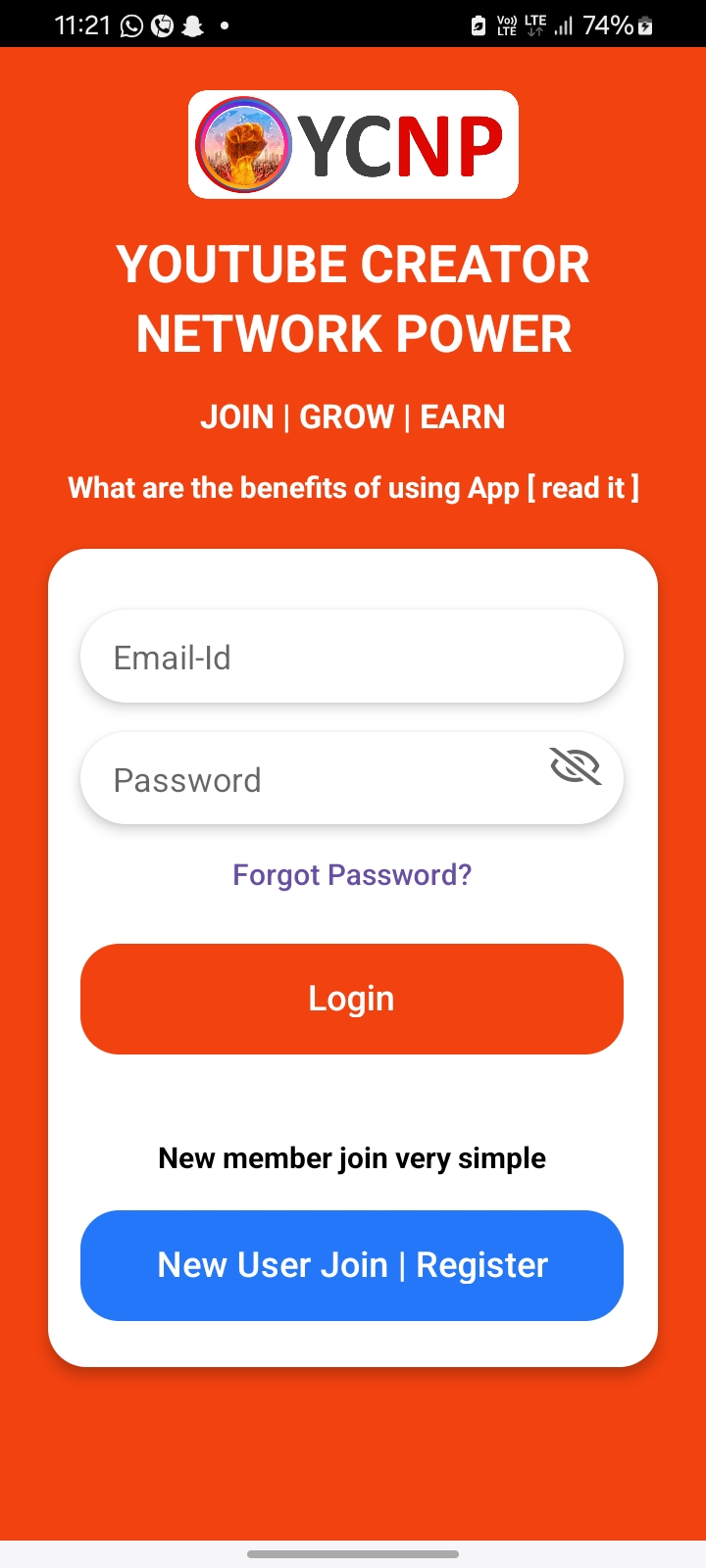
Task: Tap the JOIN | GROW | EARN tagline
Action: pos(352,416)
